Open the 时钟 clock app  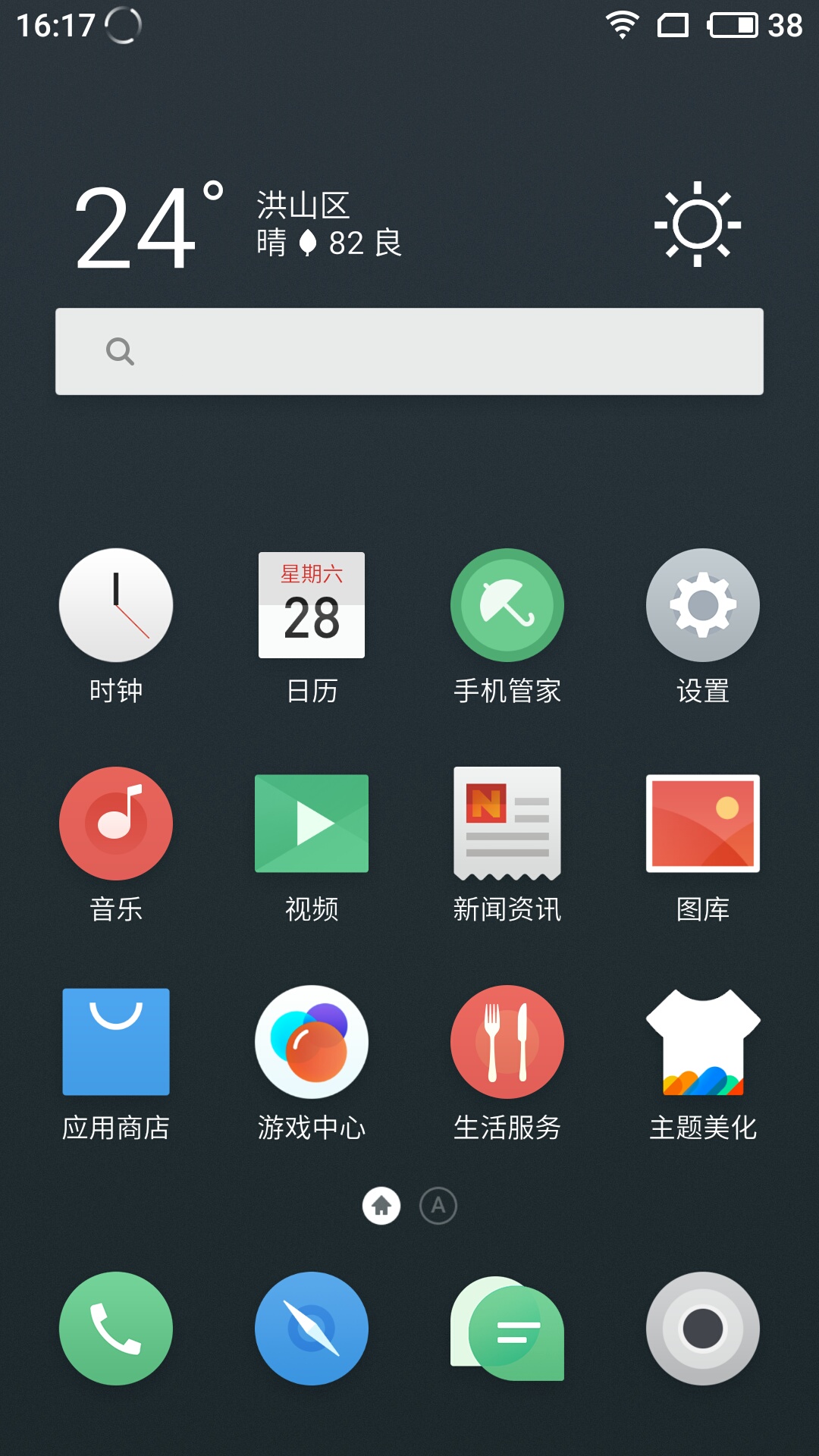click(x=116, y=605)
